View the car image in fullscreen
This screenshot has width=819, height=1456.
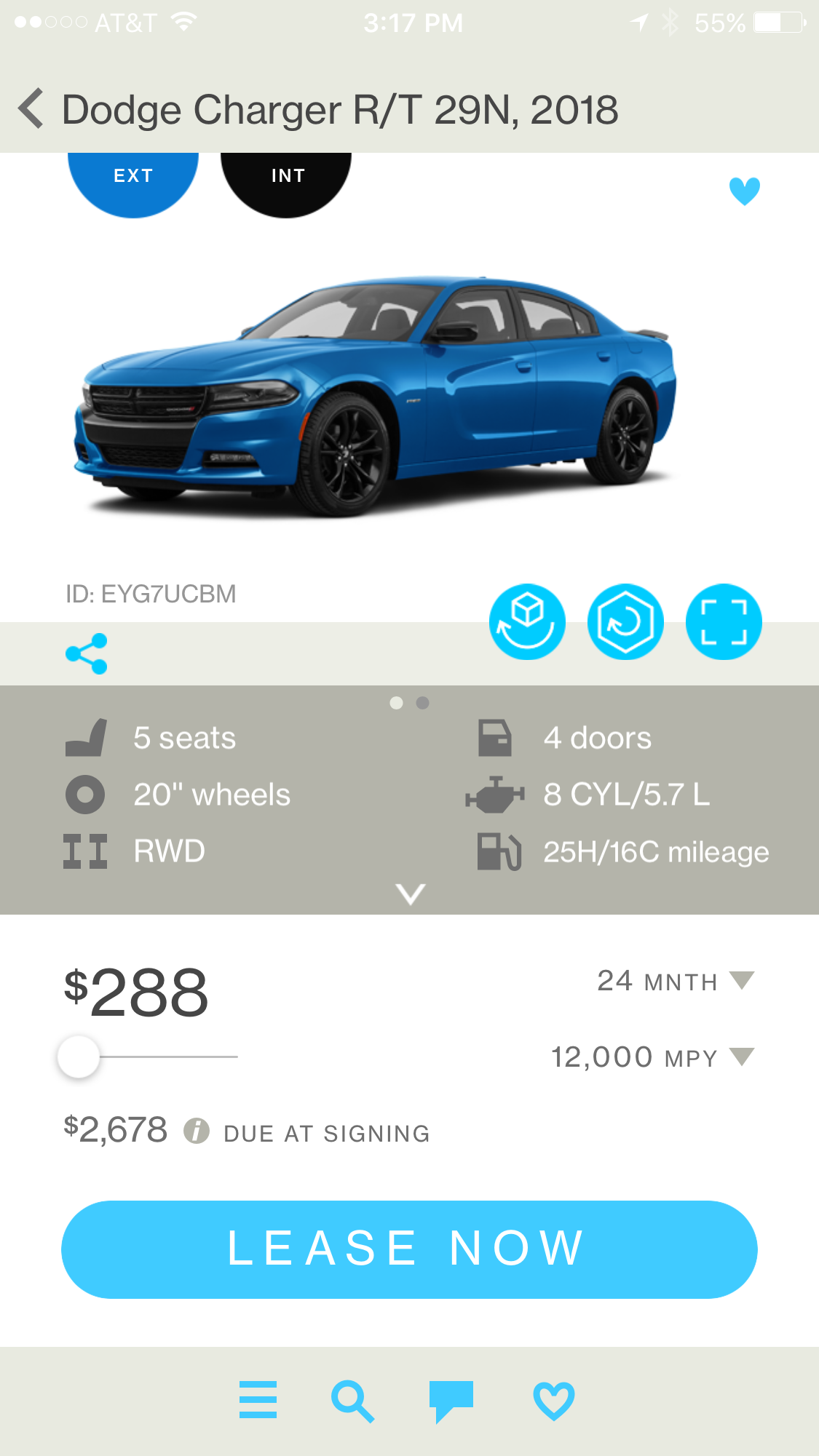coord(724,622)
